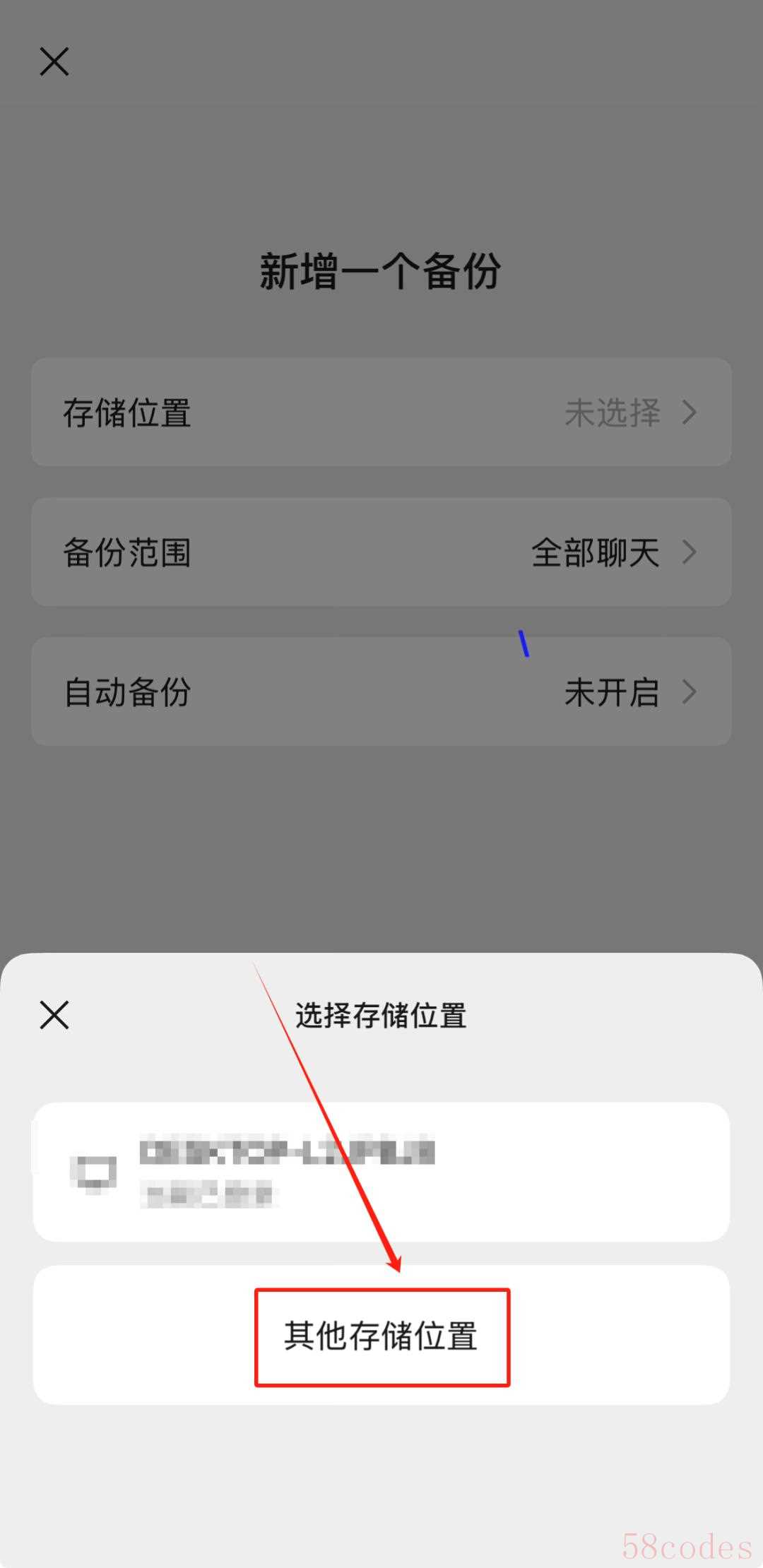Choose 其他存储位置
The image size is (763, 1568).
click(x=381, y=1336)
